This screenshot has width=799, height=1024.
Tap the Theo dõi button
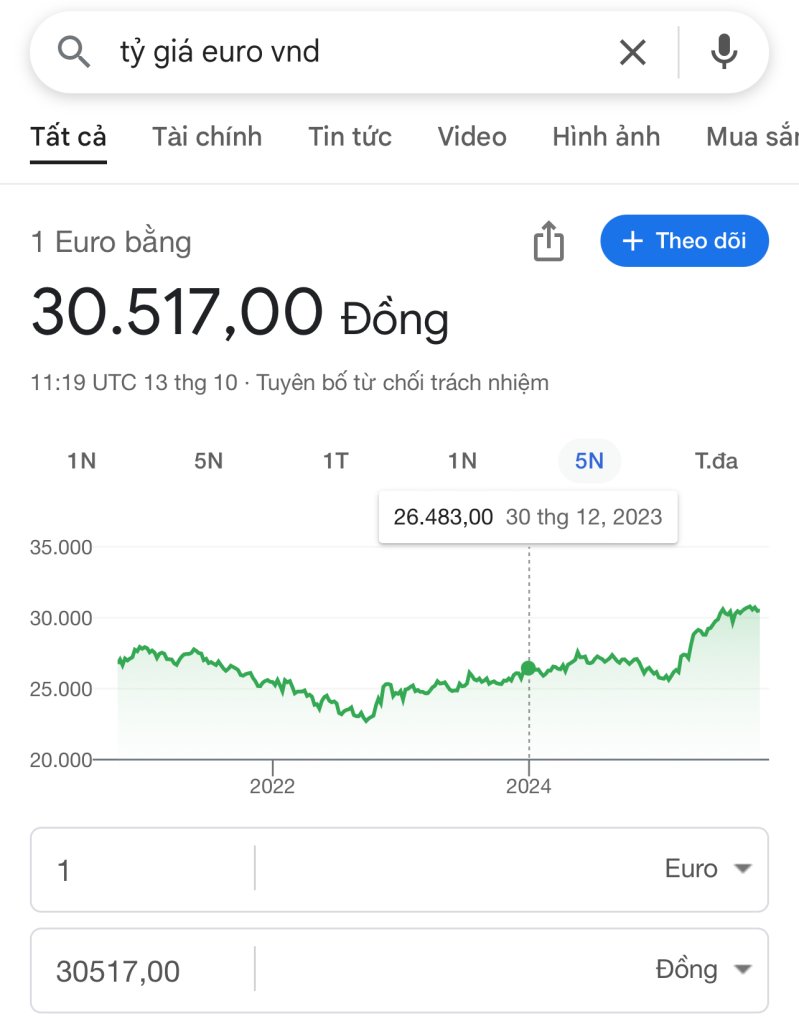[x=684, y=241]
